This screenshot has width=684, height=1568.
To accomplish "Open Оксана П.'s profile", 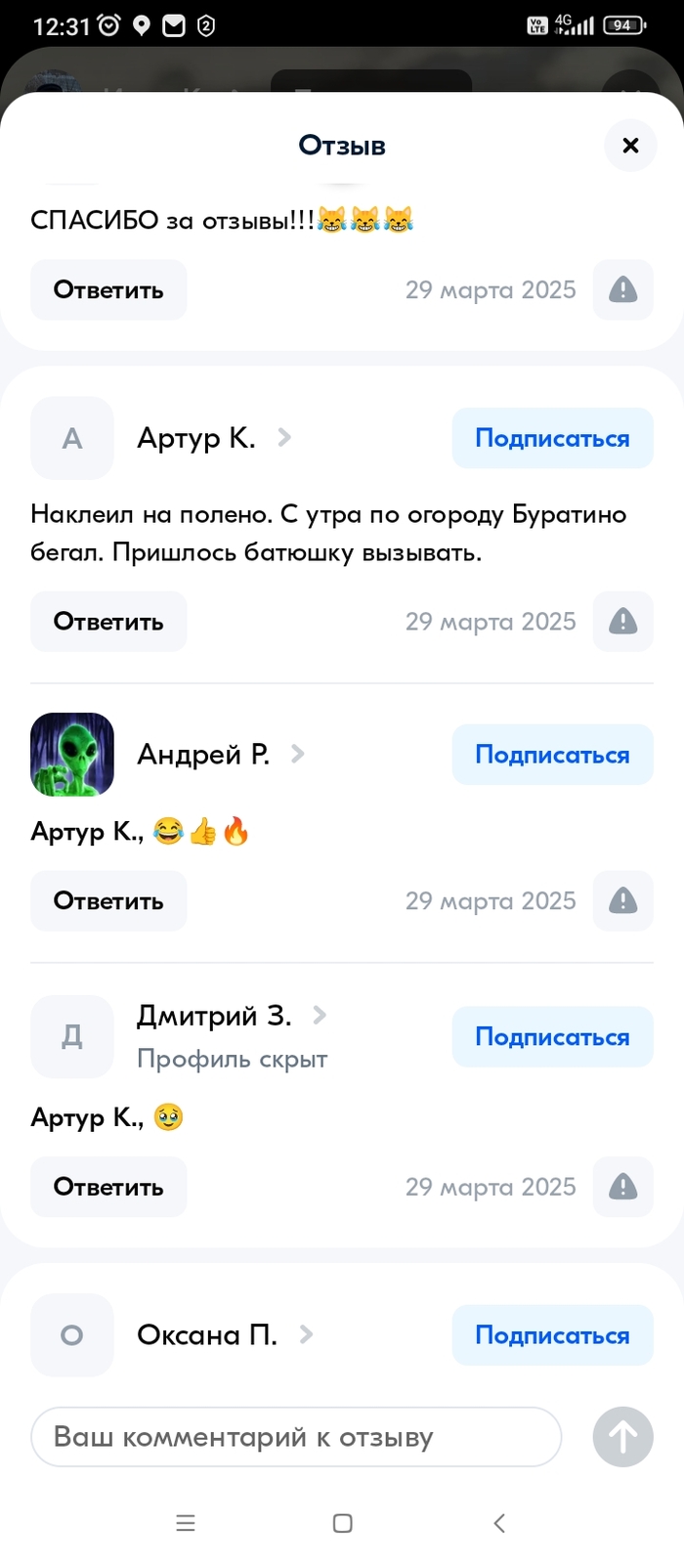I will click(207, 1334).
